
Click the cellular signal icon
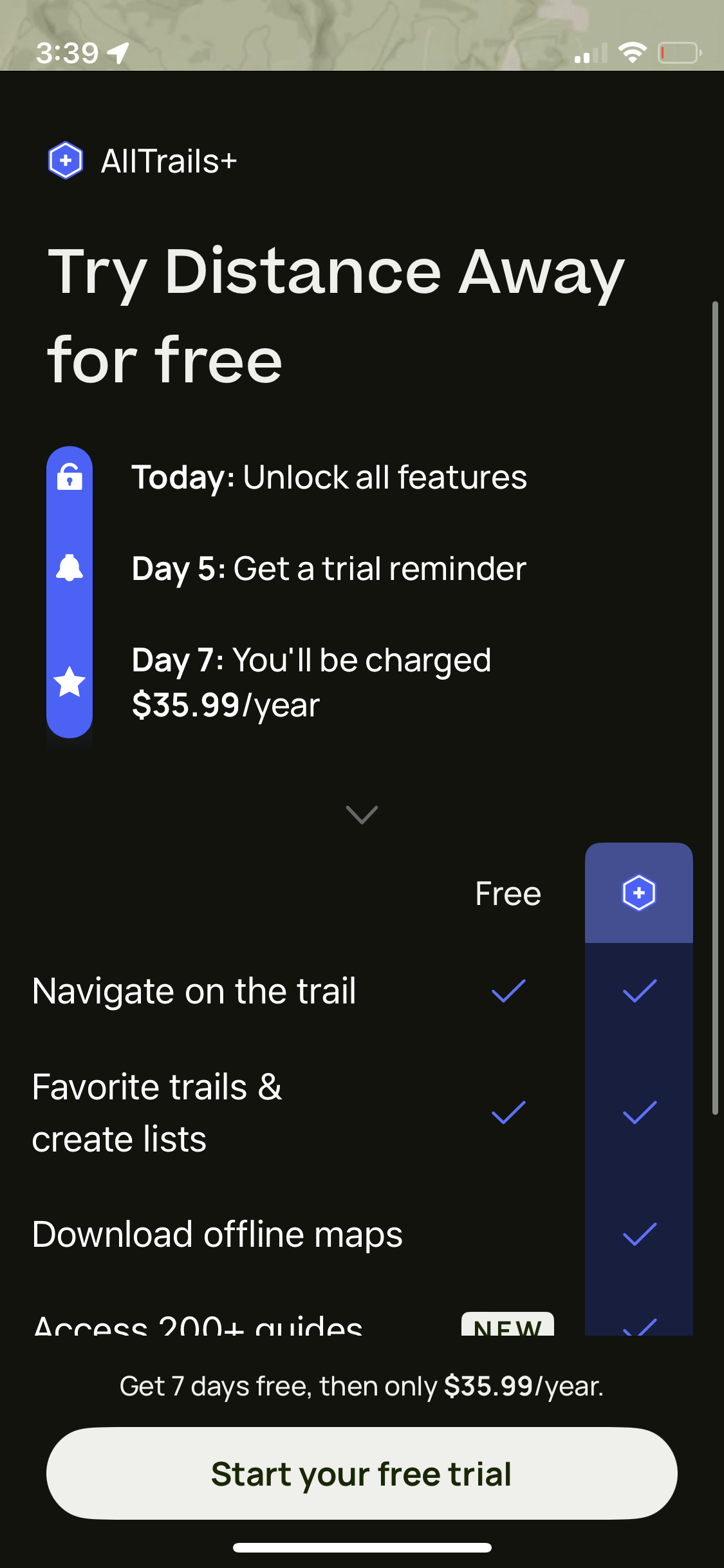pyautogui.click(x=591, y=54)
